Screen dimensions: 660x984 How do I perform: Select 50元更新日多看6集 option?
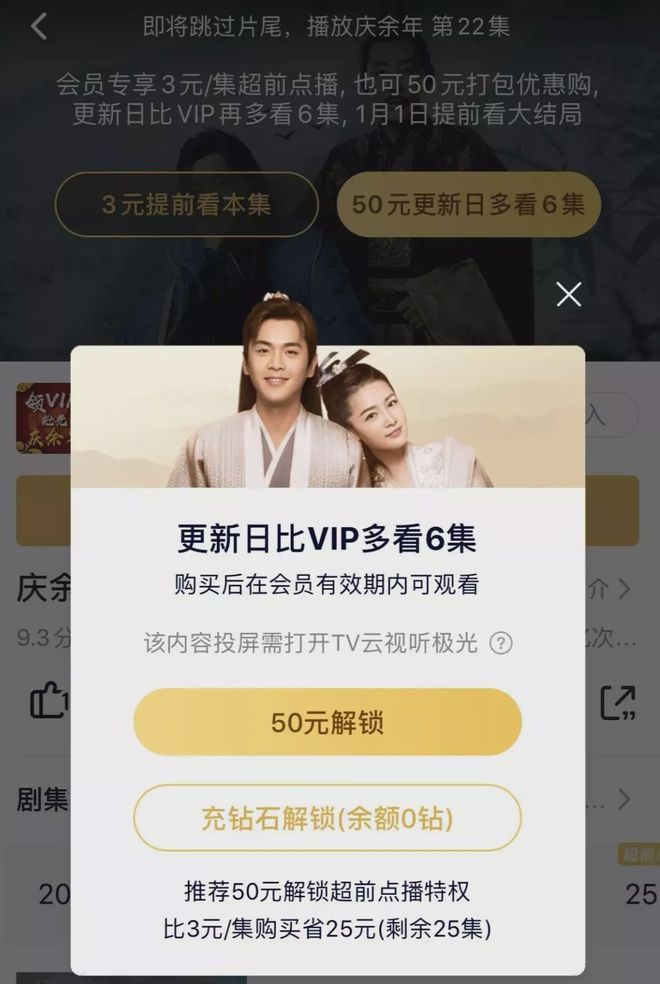[468, 205]
